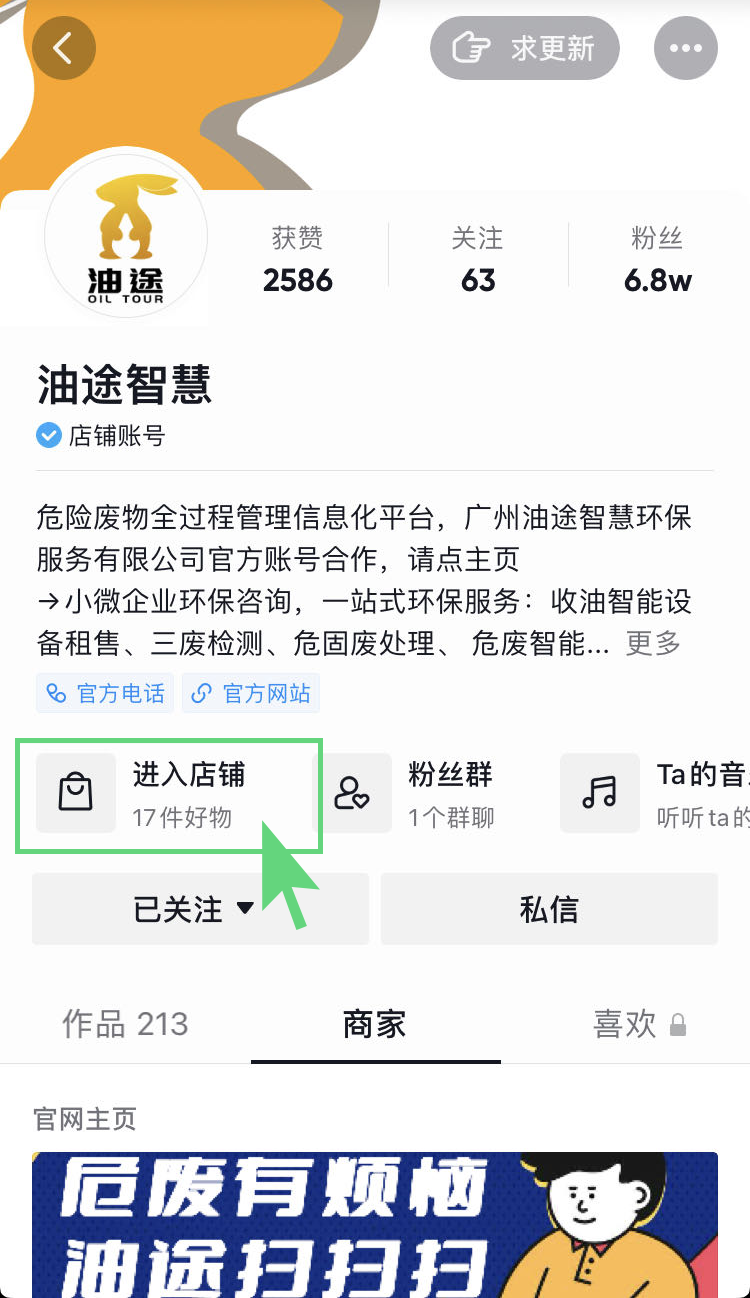Go back using the top-left arrow
Viewport: 750px width, 1298px height.
[64, 48]
